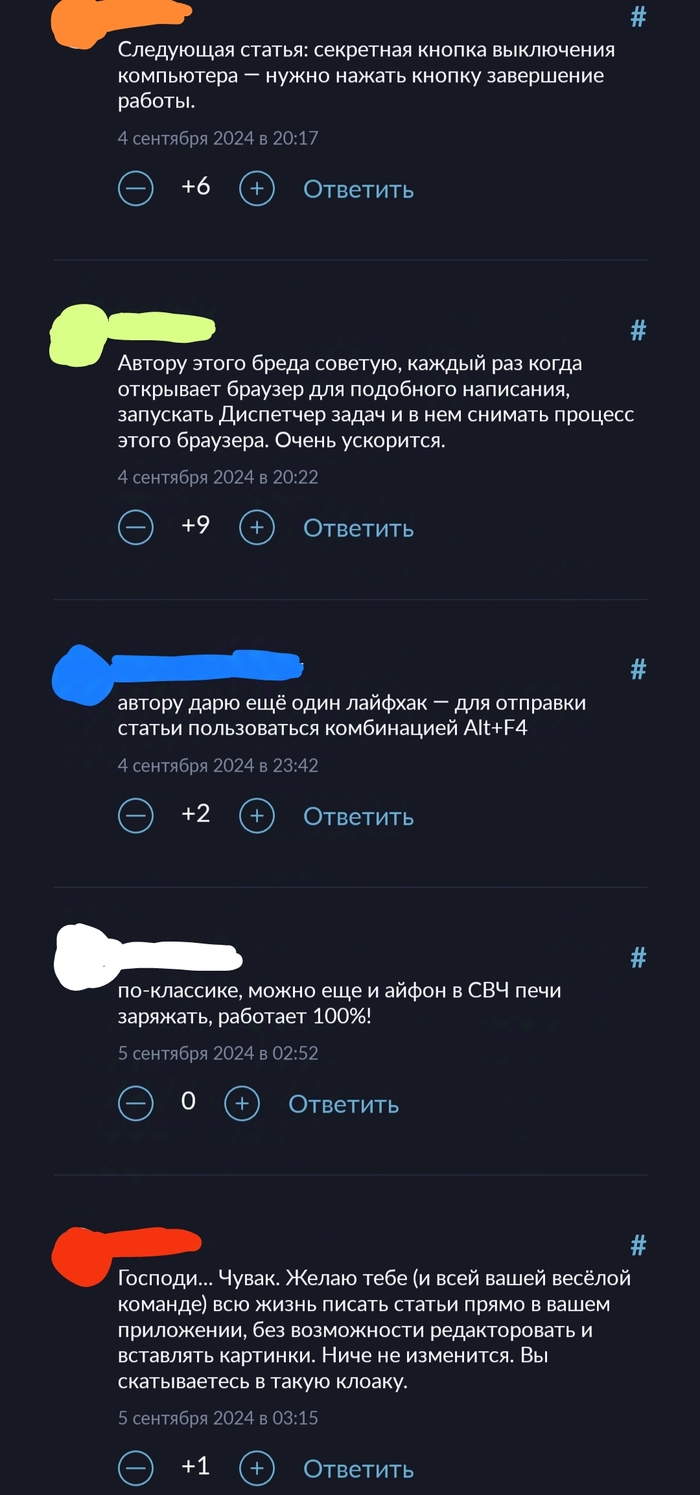Upvote the comment rated +1

click(257, 1468)
